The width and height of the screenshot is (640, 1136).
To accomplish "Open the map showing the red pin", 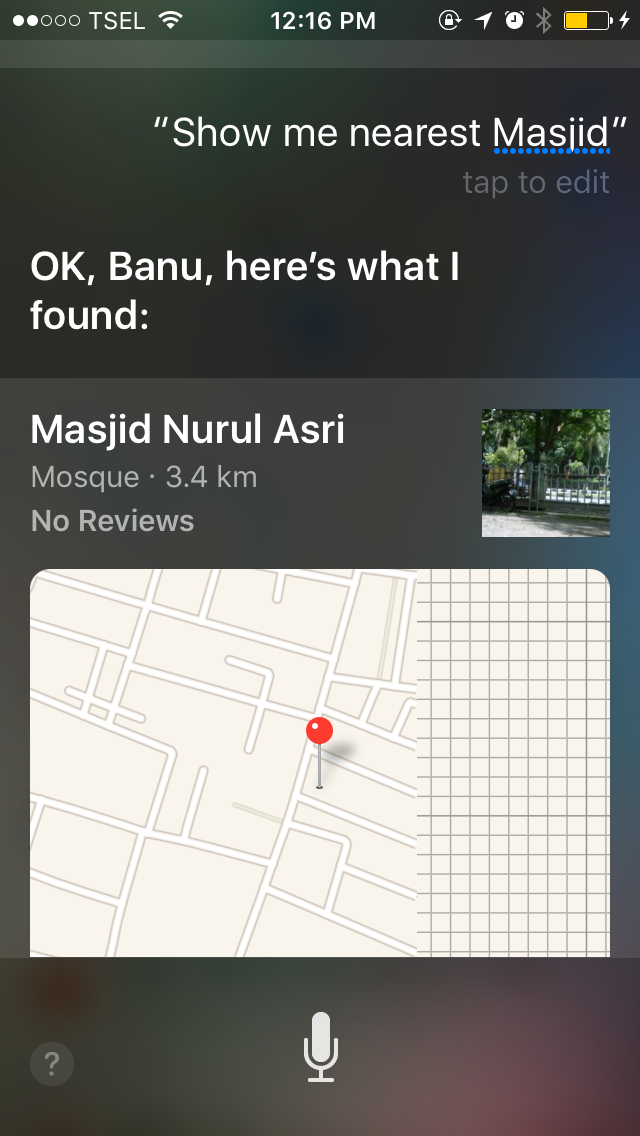I will [x=319, y=762].
